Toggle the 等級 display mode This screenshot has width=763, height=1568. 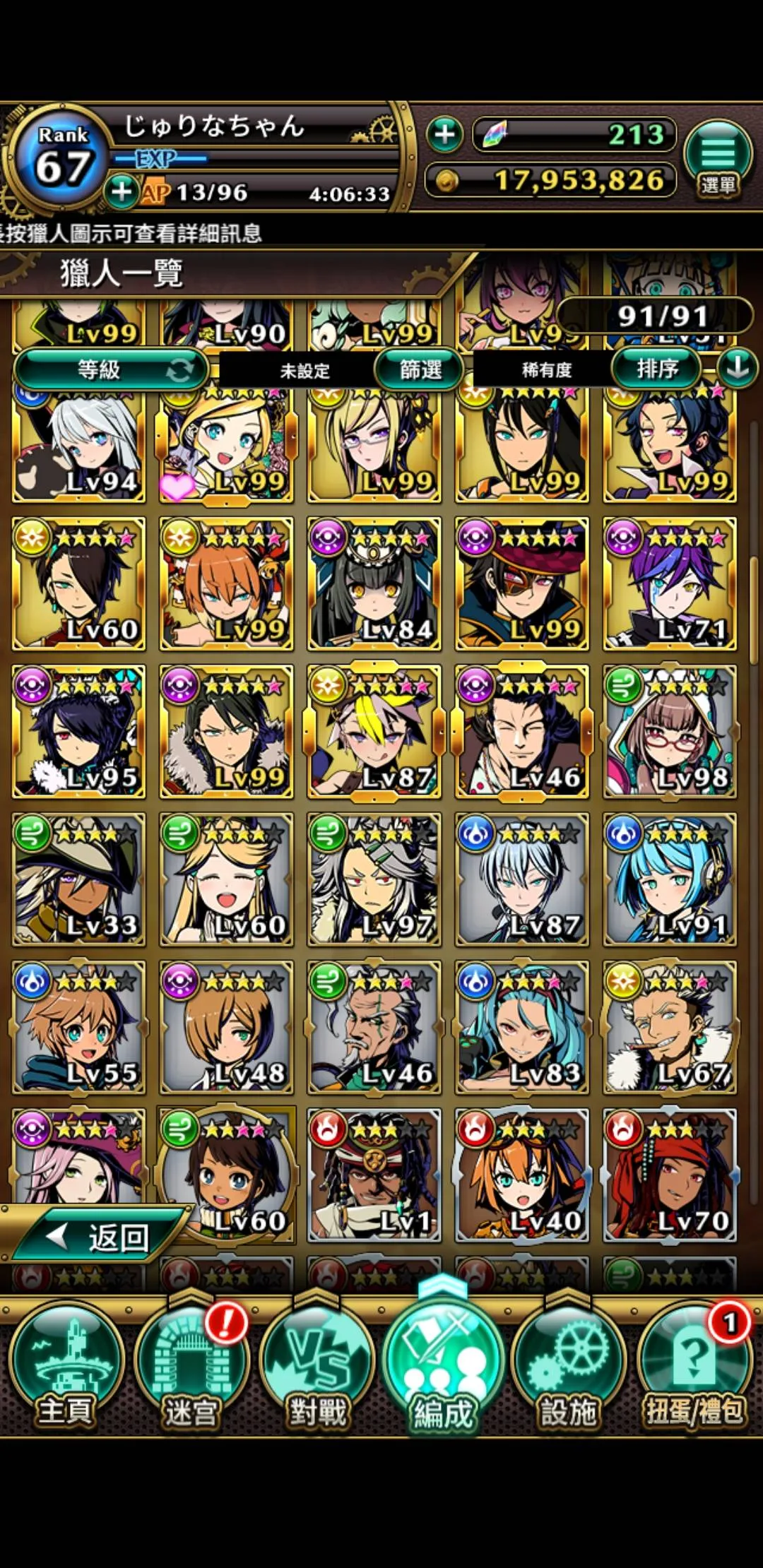tap(110, 369)
